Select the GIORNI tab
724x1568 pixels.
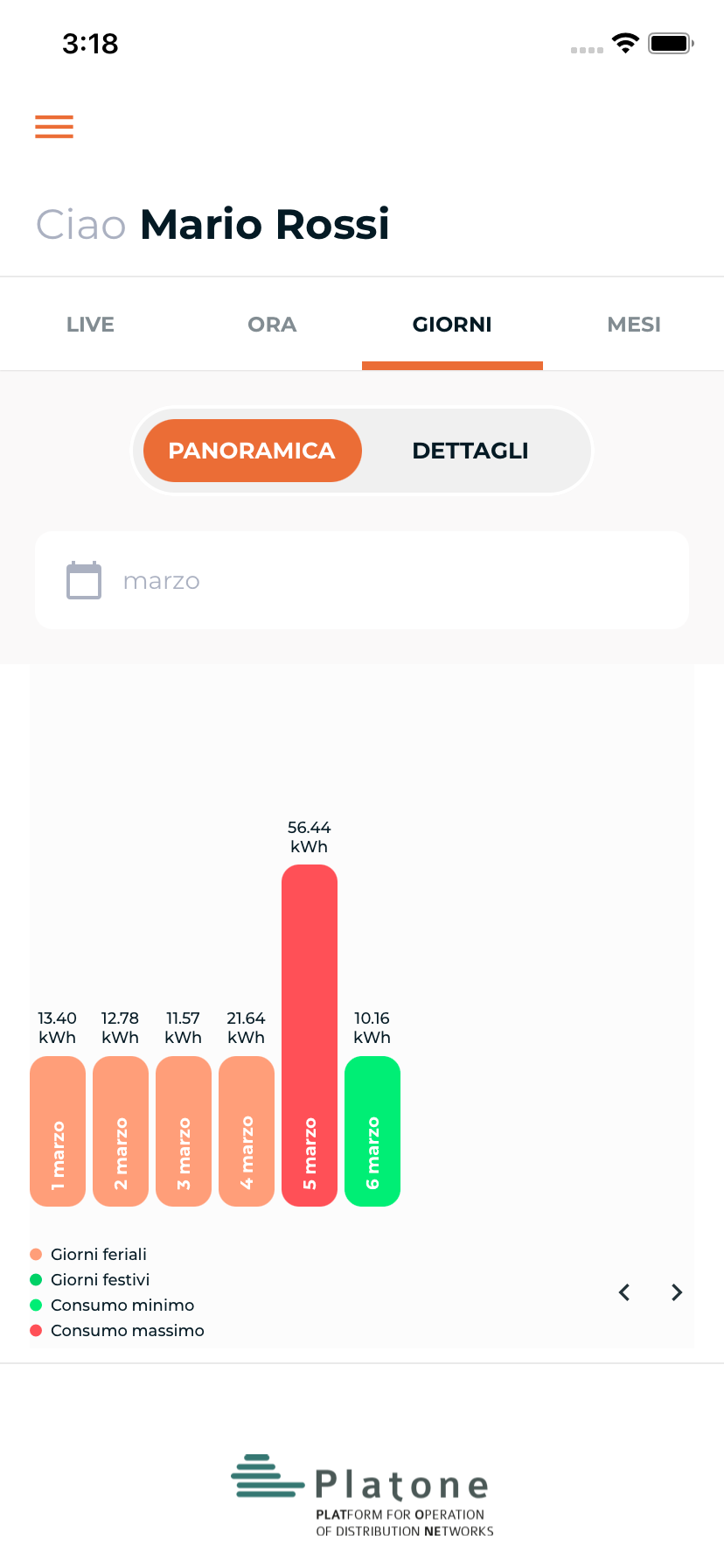click(452, 325)
